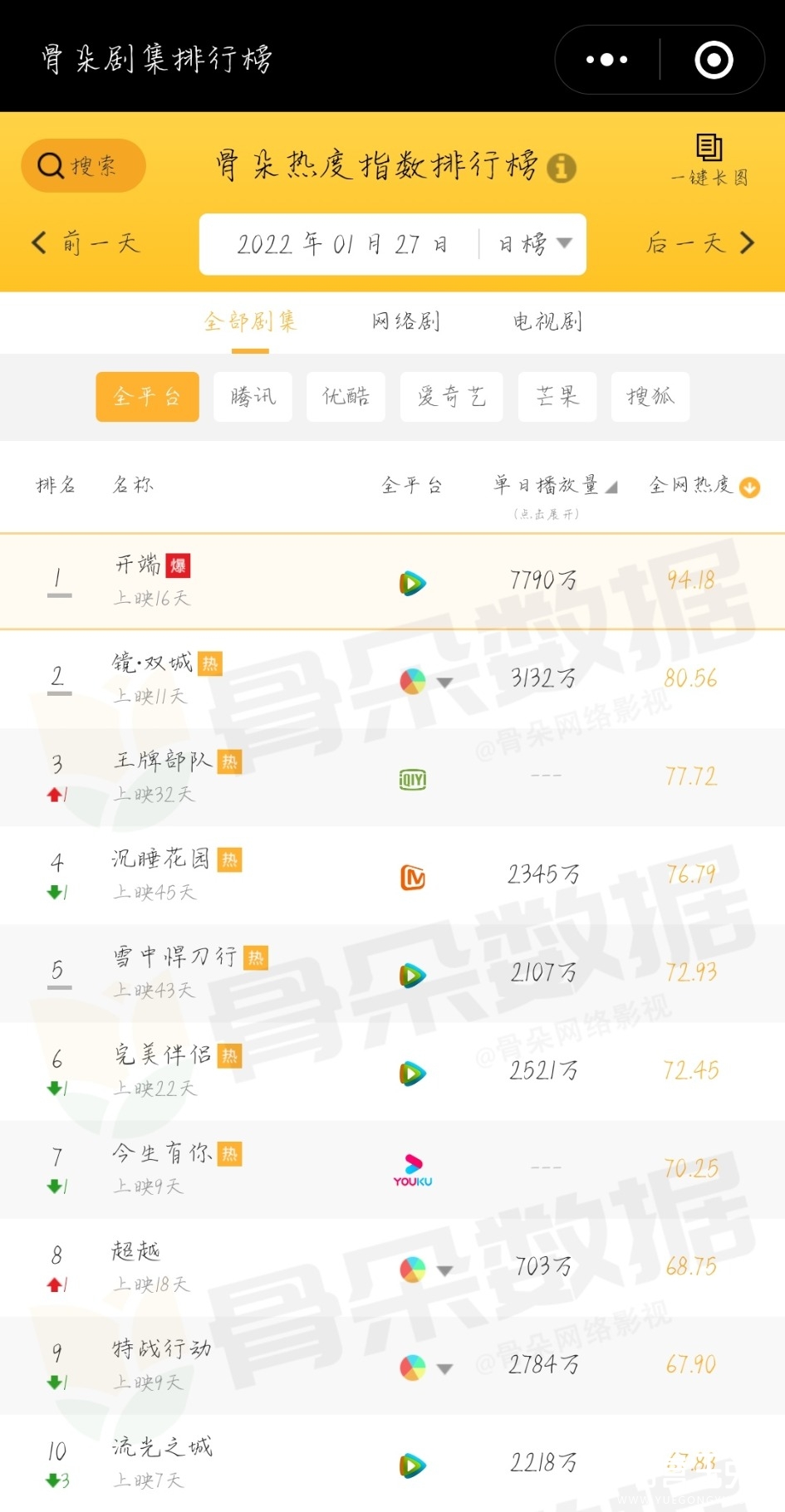
Task: Generate the 一键长图 long image
Action: 709,159
